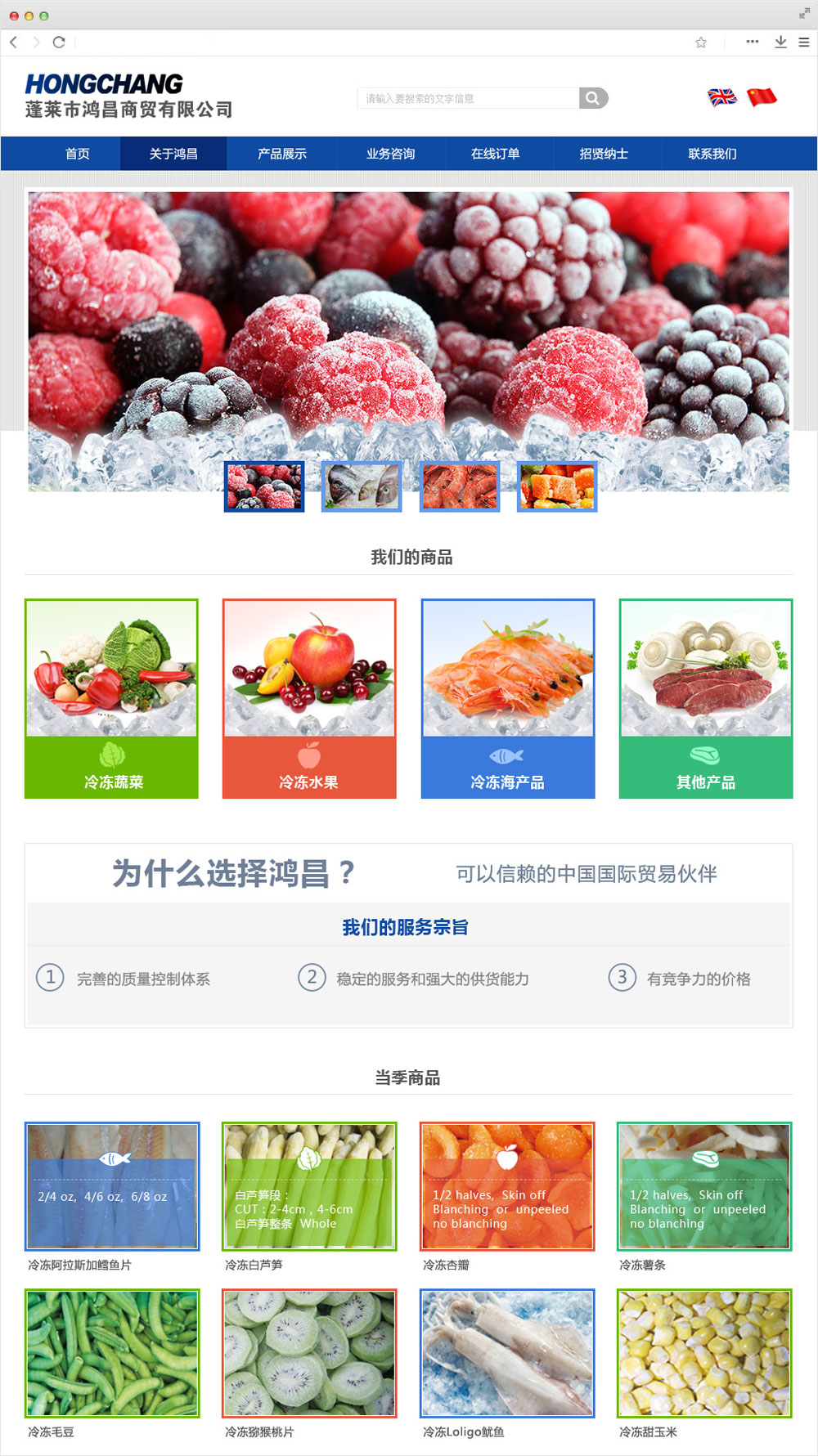
Task: Open the 冷冻海产品 category card
Action: tap(508, 698)
